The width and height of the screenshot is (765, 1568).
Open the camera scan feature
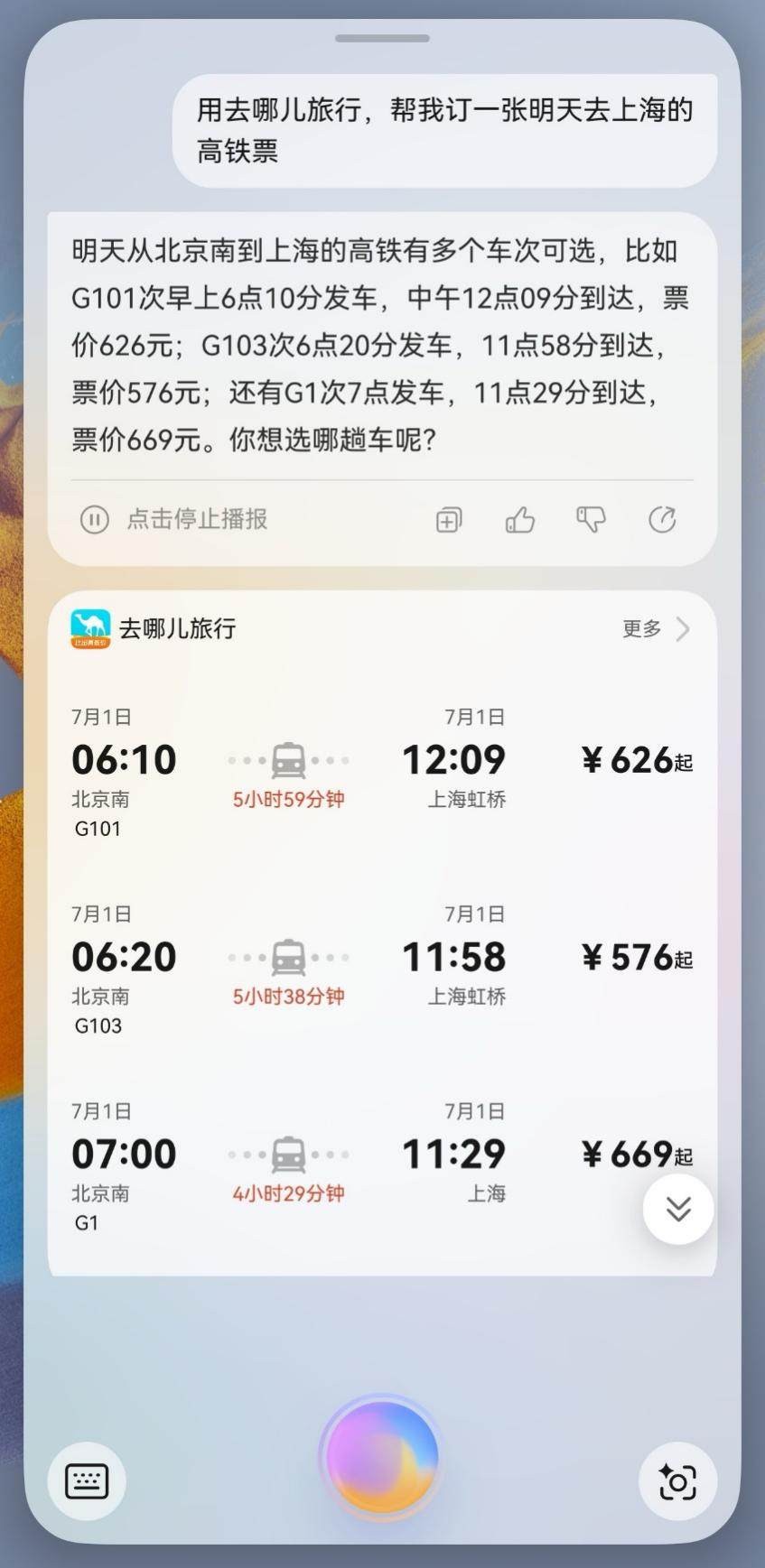click(x=677, y=1481)
